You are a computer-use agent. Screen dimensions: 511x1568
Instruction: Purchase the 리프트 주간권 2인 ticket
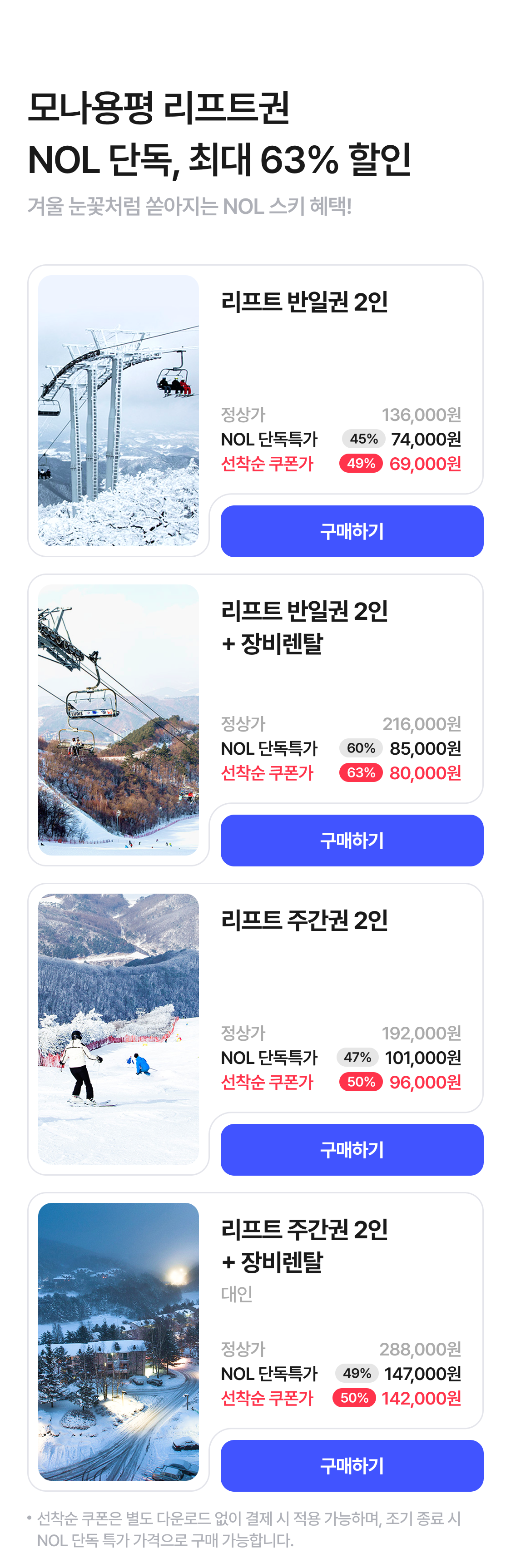coord(352,1149)
